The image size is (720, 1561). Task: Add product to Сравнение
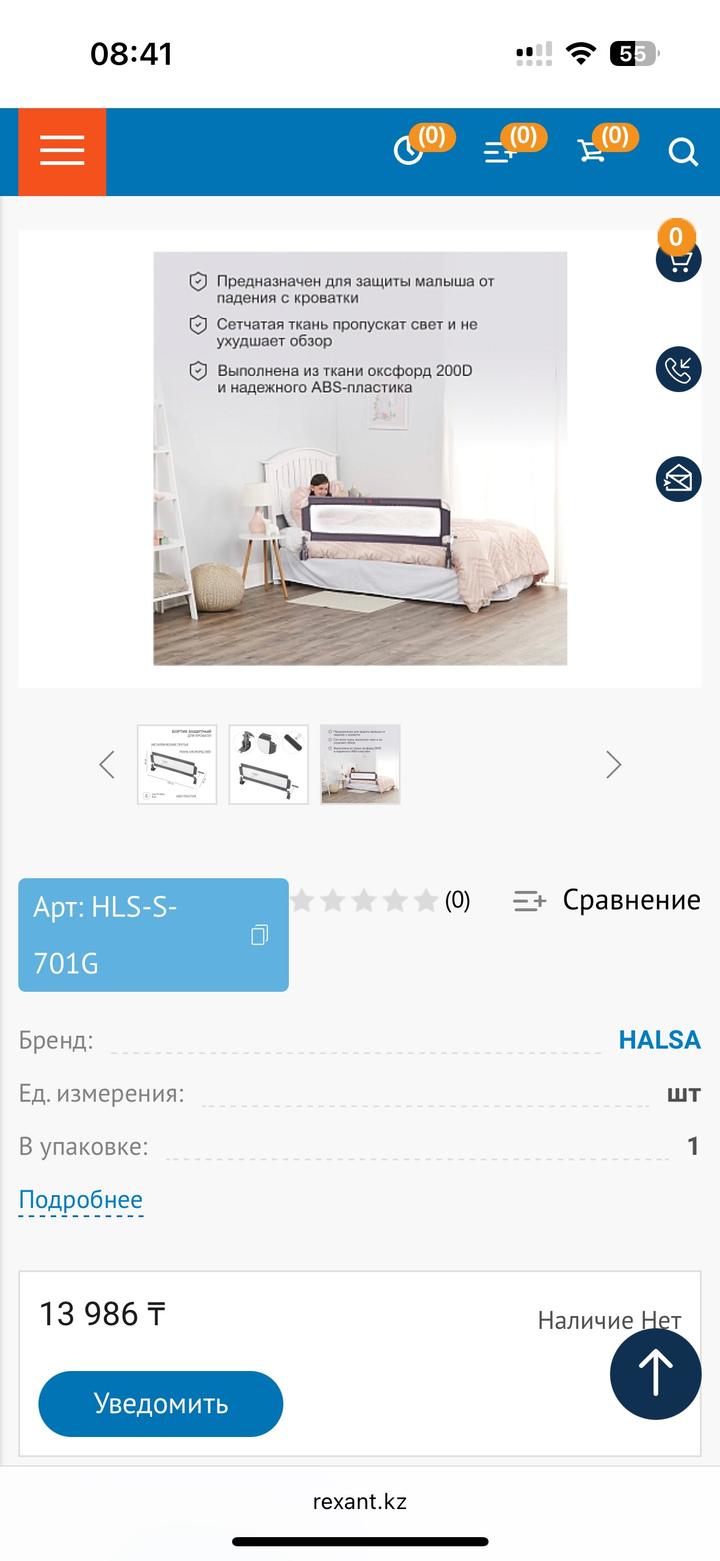click(x=606, y=900)
